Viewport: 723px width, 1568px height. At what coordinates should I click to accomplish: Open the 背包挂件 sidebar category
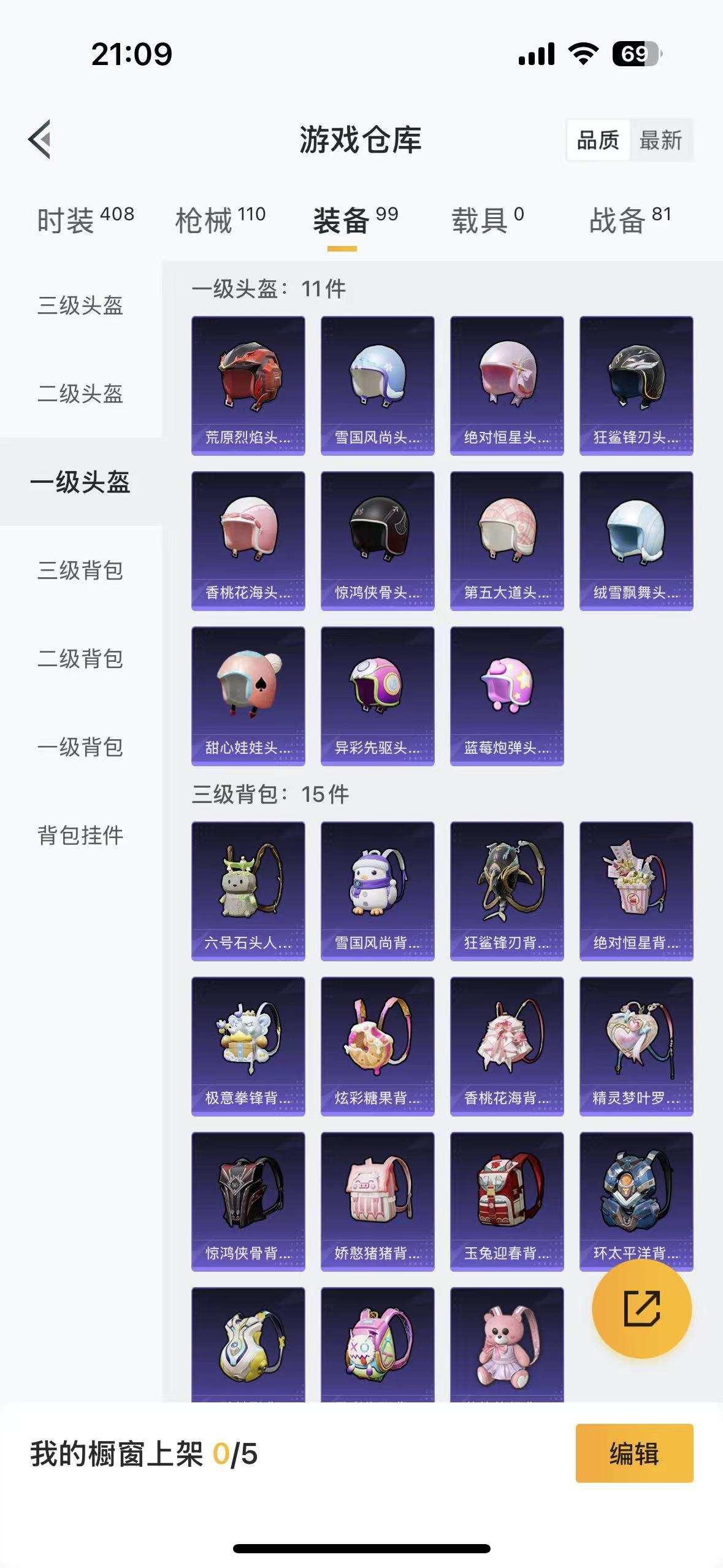click(81, 834)
